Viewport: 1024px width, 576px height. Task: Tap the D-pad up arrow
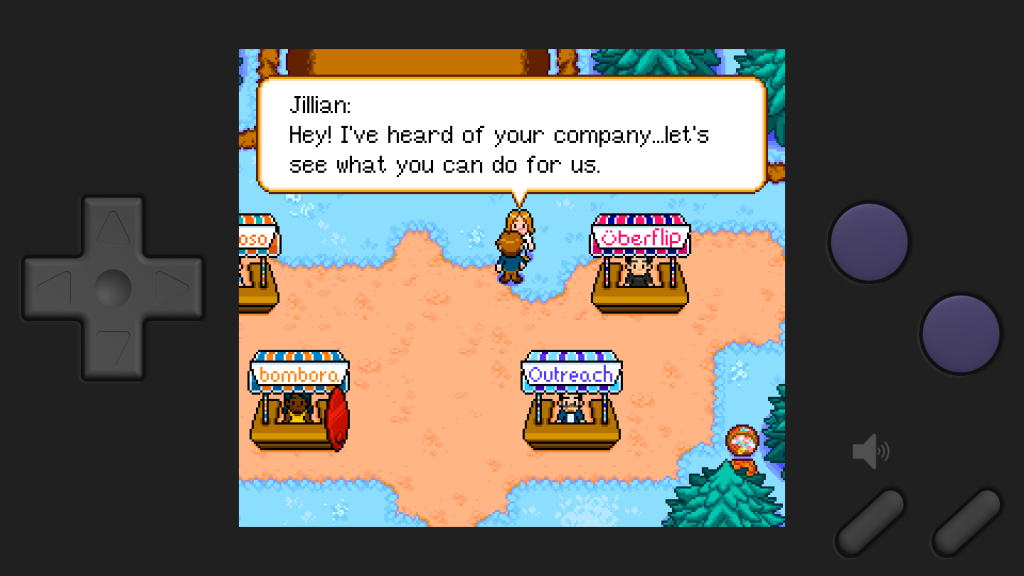pos(113,229)
